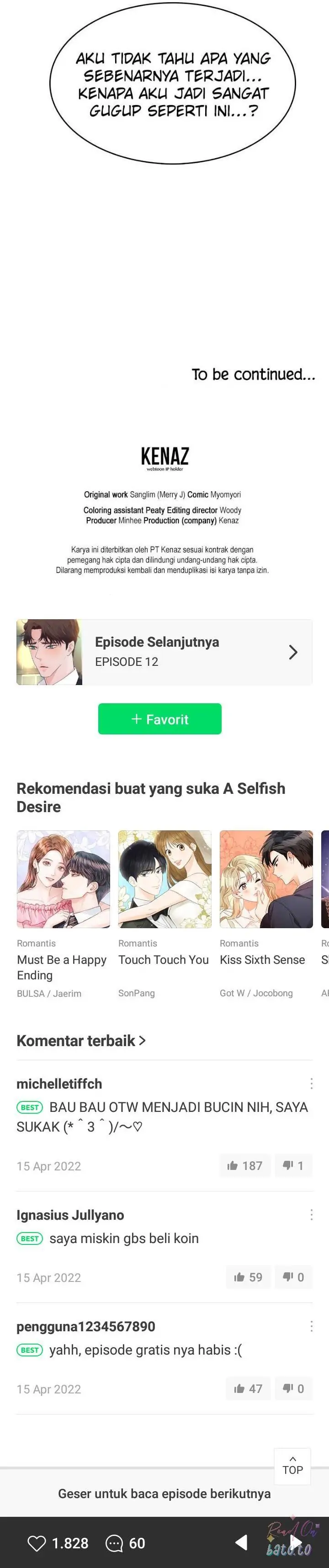Open Touch Touch You recommendation
The image size is (329, 1568).
[x=165, y=879]
